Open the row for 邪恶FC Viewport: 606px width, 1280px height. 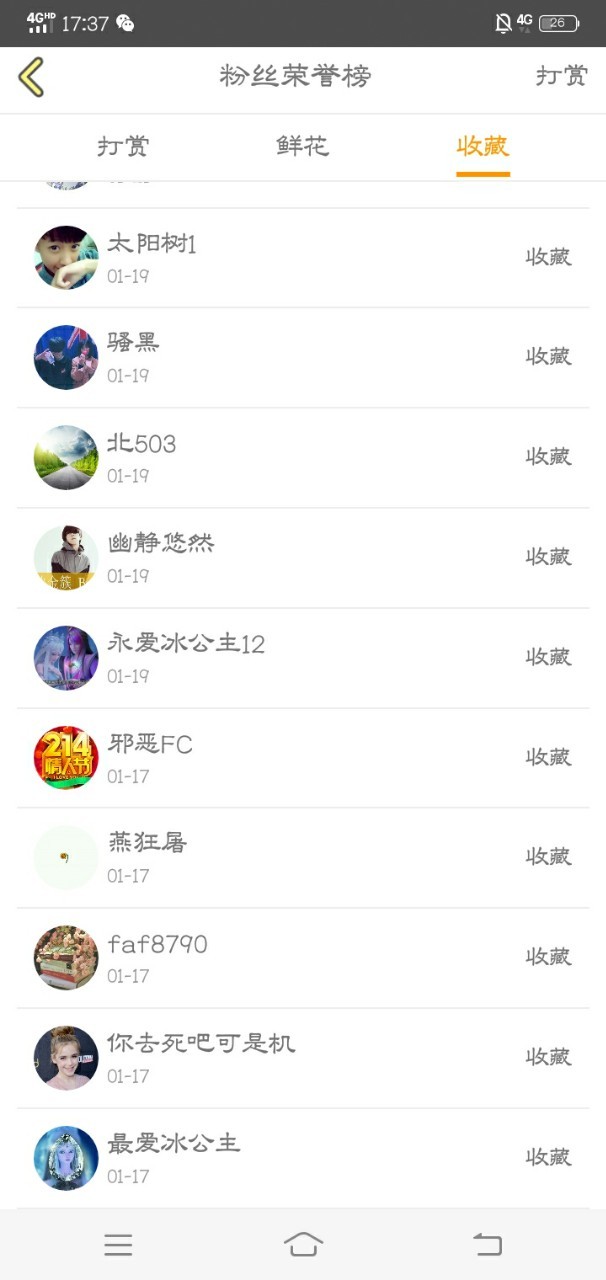pos(303,758)
